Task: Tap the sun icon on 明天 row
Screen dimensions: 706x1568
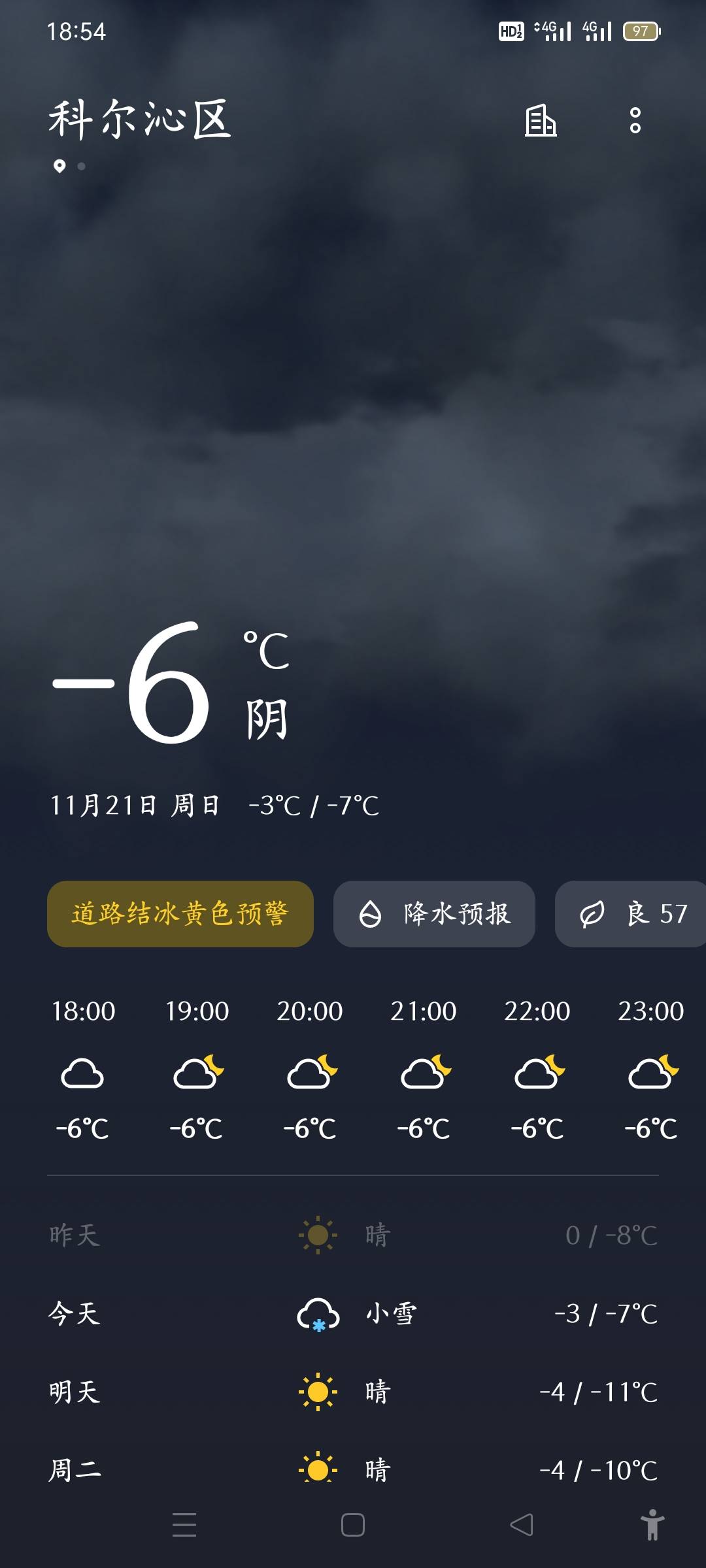Action: (x=318, y=1390)
